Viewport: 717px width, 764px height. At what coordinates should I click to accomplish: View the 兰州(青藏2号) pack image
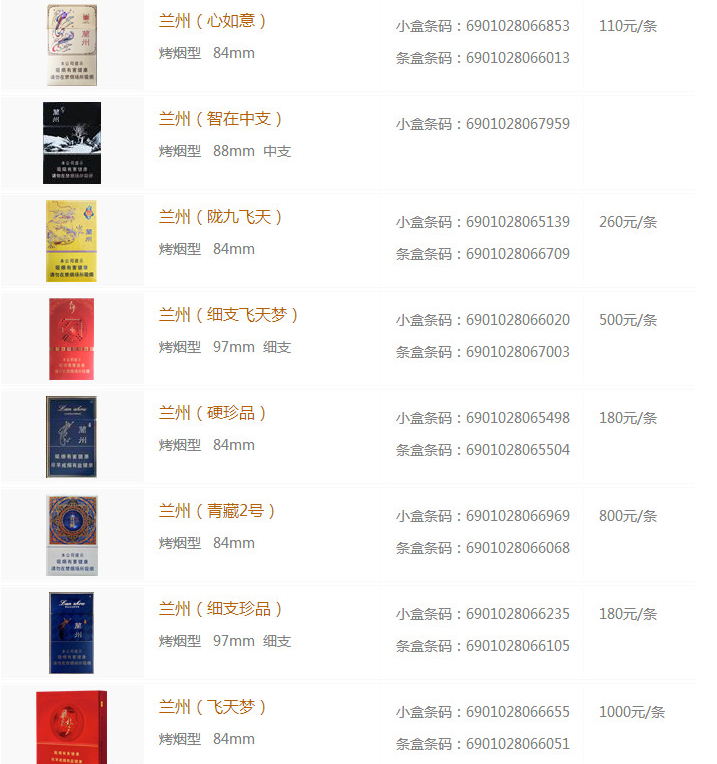(72, 535)
